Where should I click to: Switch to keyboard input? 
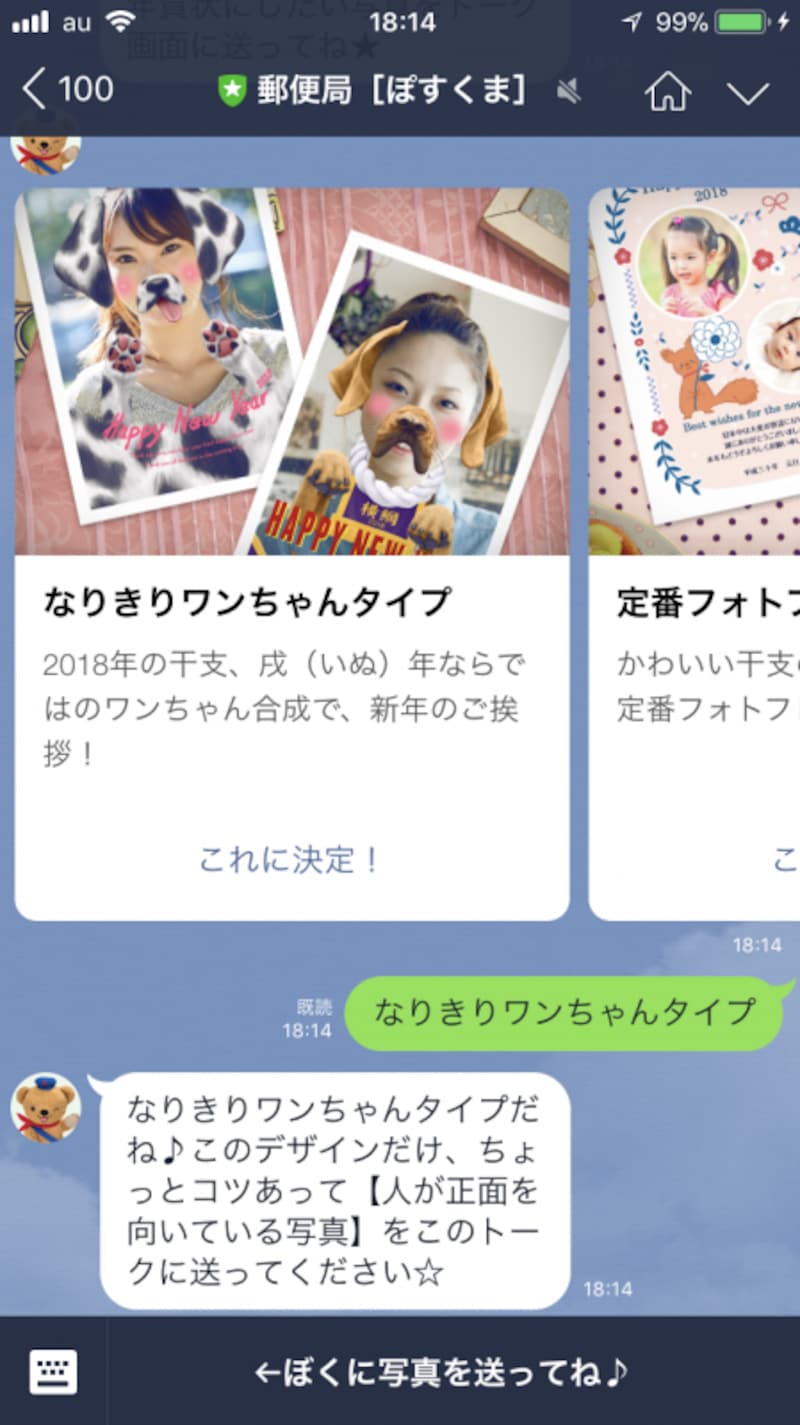[53, 1371]
